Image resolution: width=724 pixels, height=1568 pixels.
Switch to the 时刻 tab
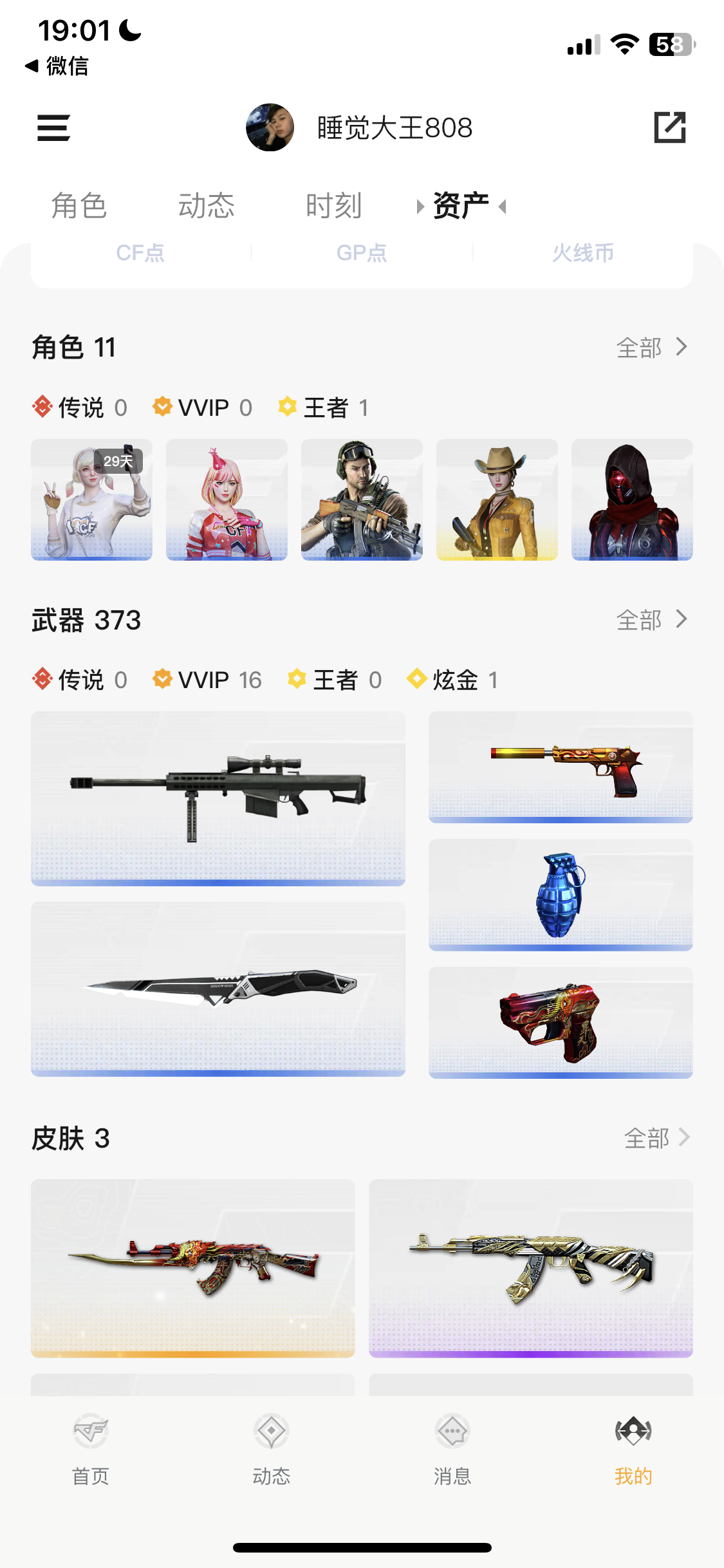pos(333,206)
